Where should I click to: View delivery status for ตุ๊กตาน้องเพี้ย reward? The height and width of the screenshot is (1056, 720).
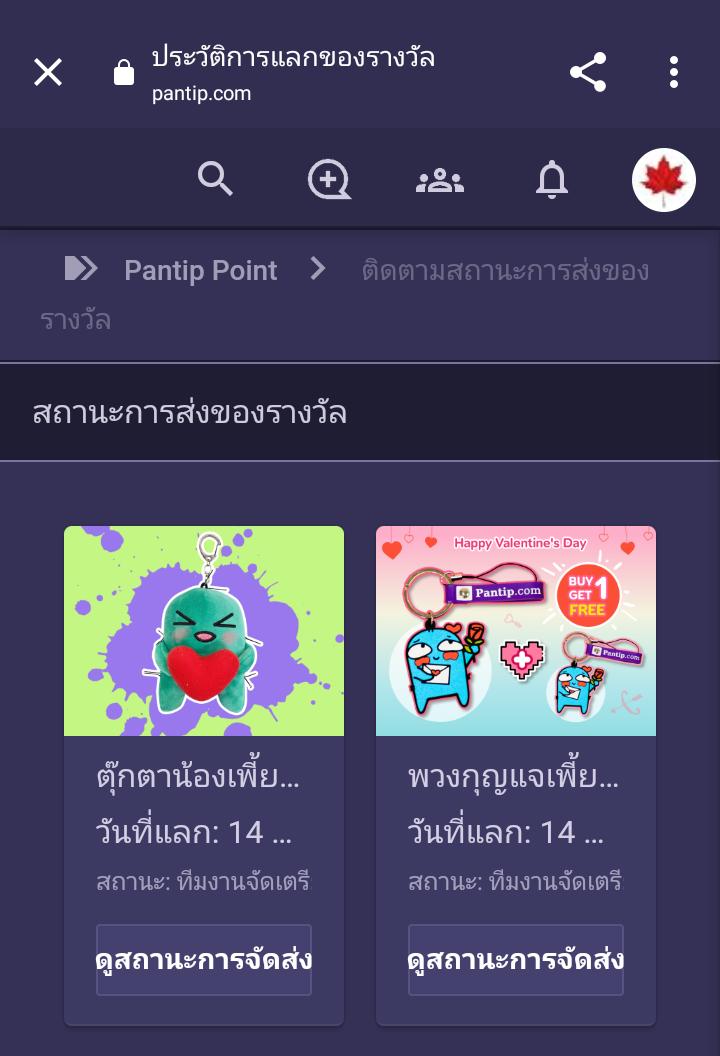204,960
